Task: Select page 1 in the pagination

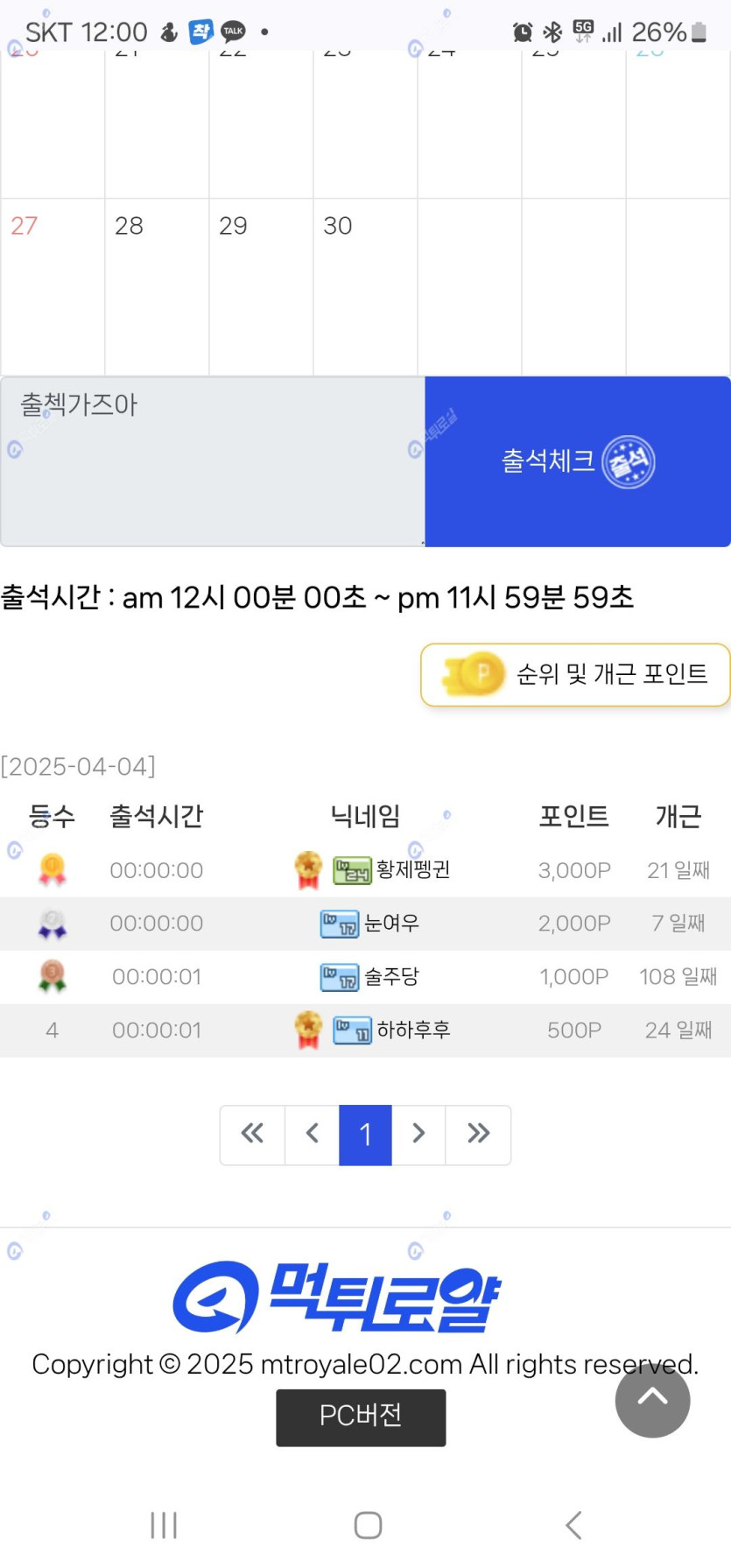Action: [365, 1135]
